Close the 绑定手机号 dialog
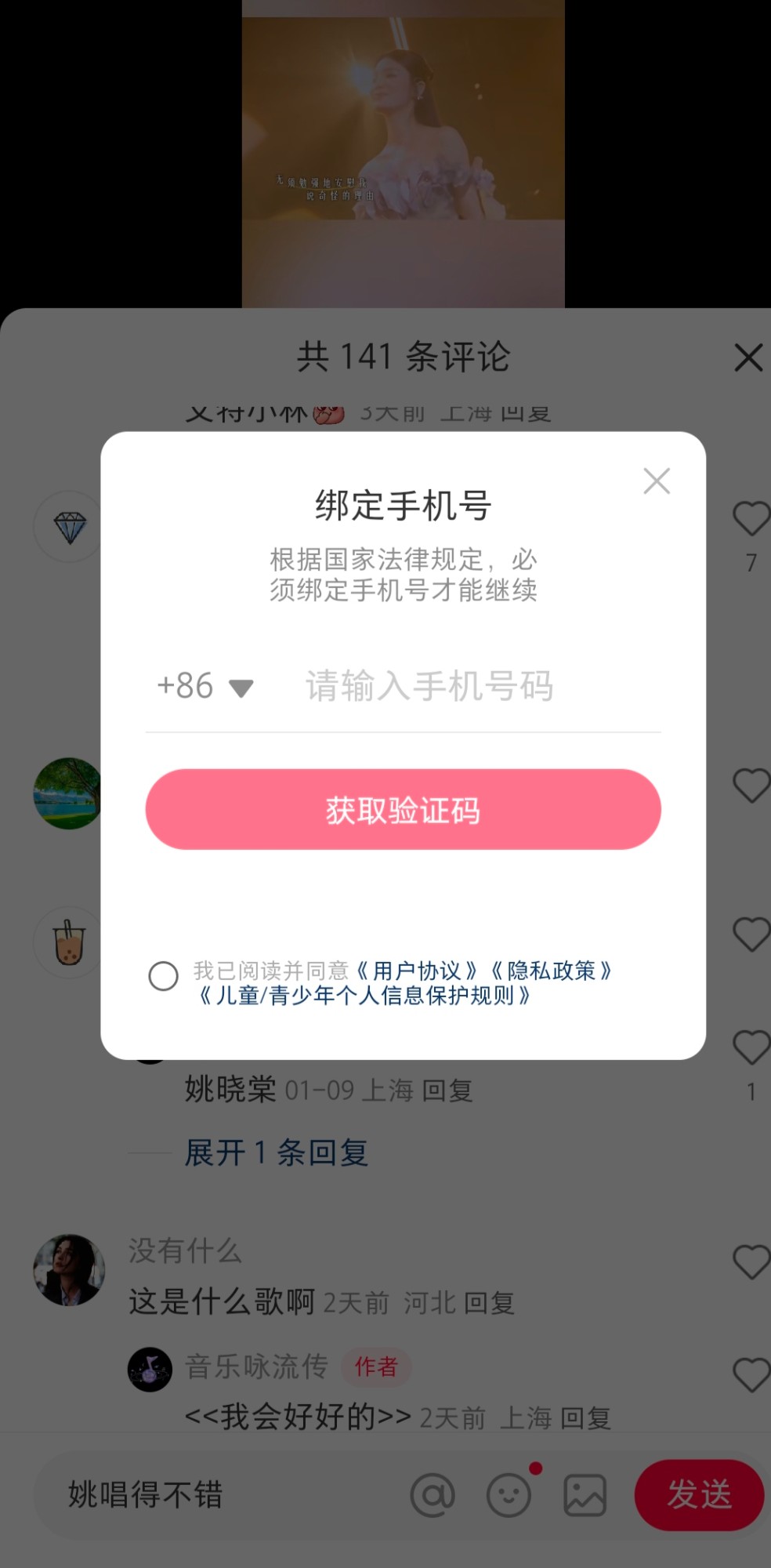771x1568 pixels. (x=657, y=481)
